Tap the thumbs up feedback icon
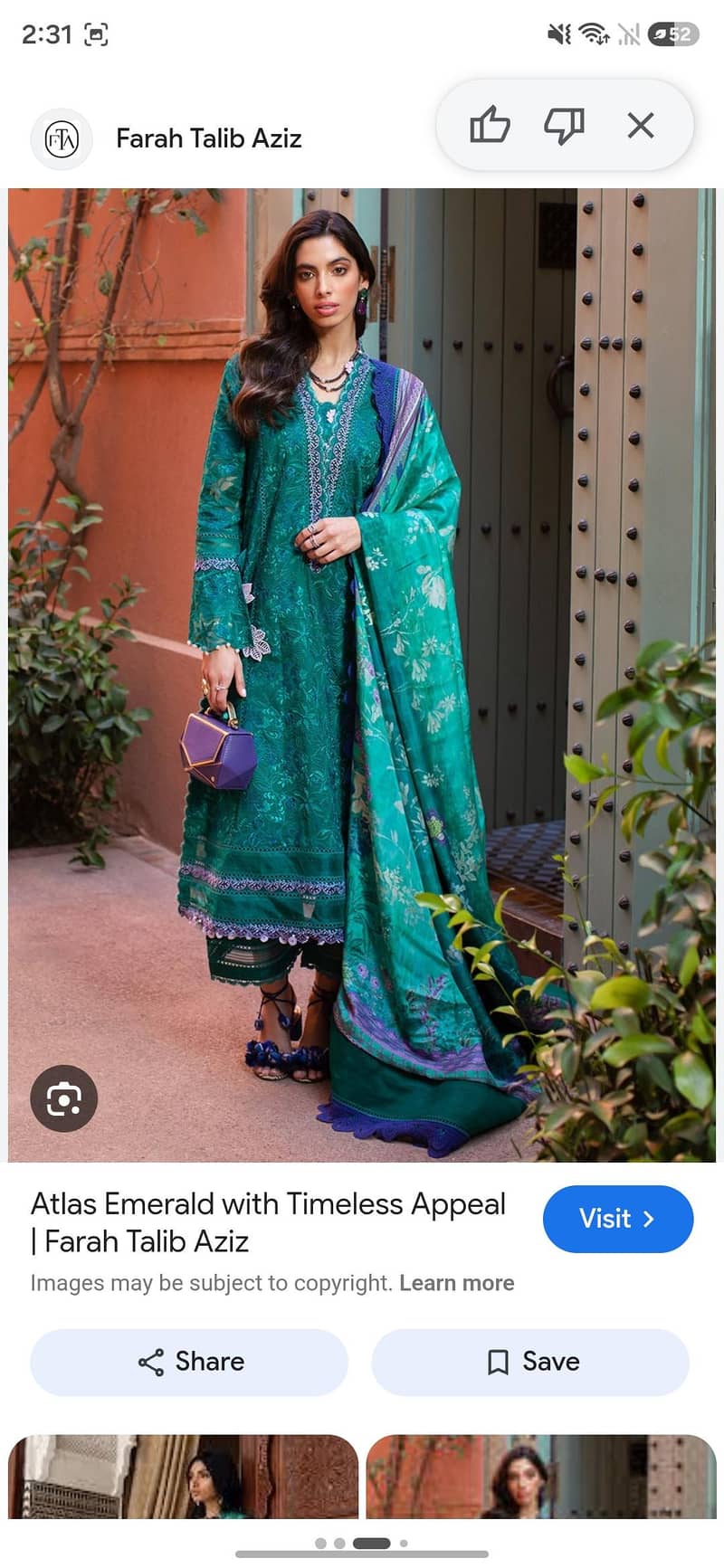 click(490, 125)
